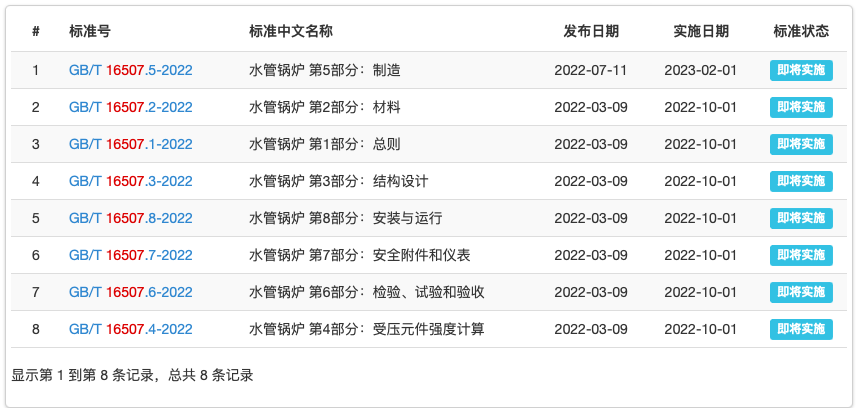Open standard GB/T 16507.4-2022 link

[130, 329]
